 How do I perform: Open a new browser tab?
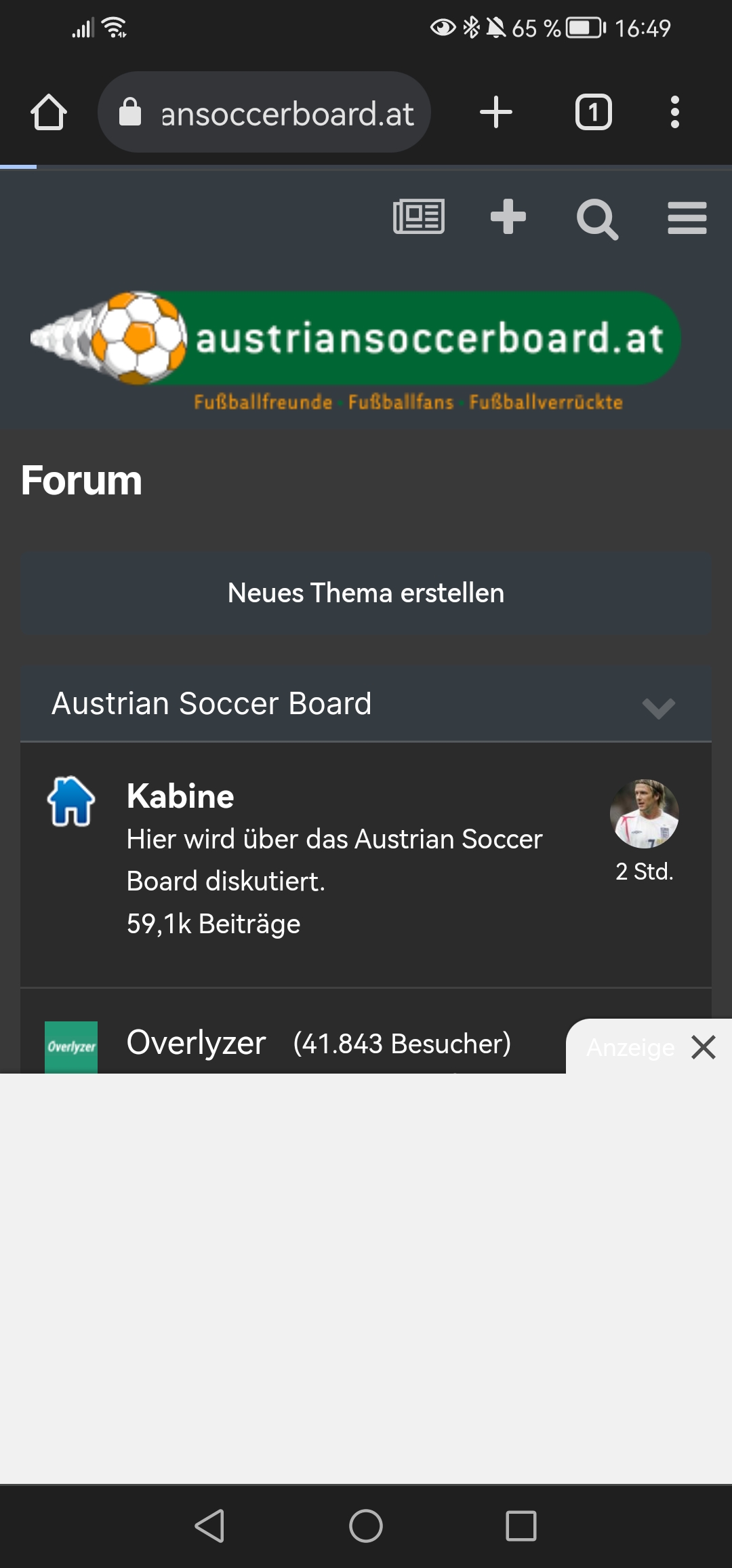496,113
